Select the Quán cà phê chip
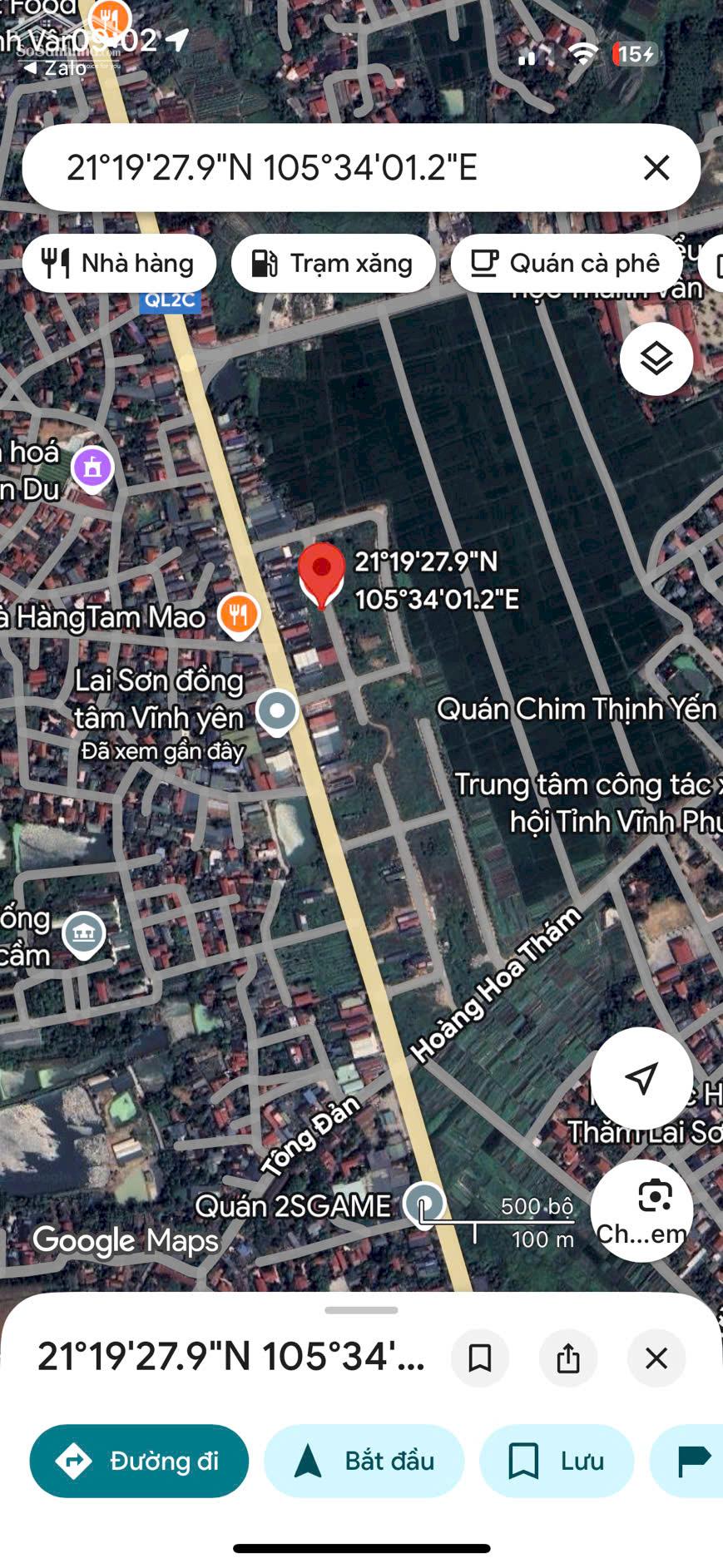This screenshot has height=1568, width=723. [x=566, y=264]
